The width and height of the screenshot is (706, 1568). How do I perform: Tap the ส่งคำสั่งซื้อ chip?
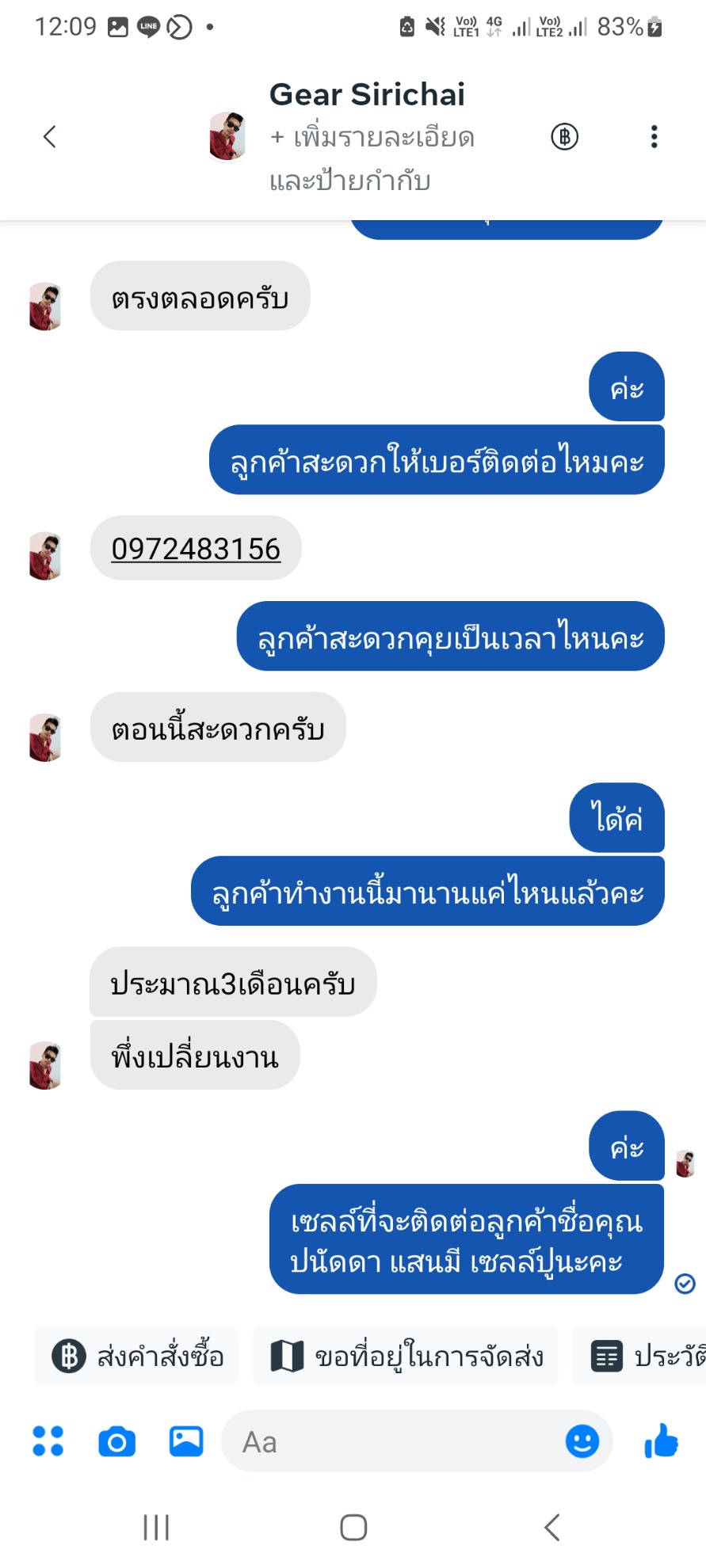[137, 1357]
